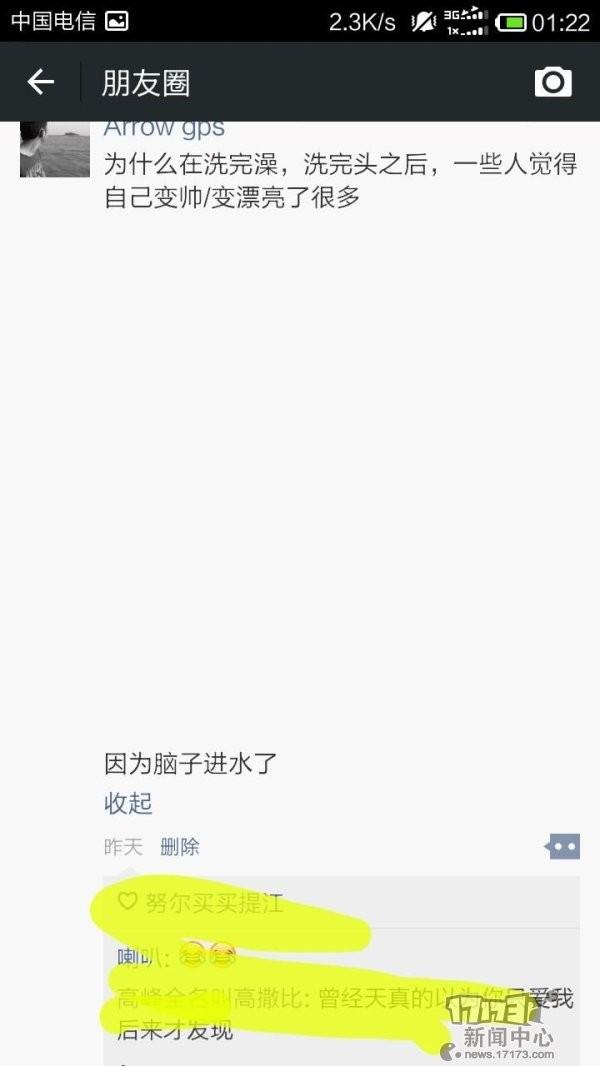Screen dimensions: 600x1066
Task: Go back from 朋友圈
Action: (40, 82)
